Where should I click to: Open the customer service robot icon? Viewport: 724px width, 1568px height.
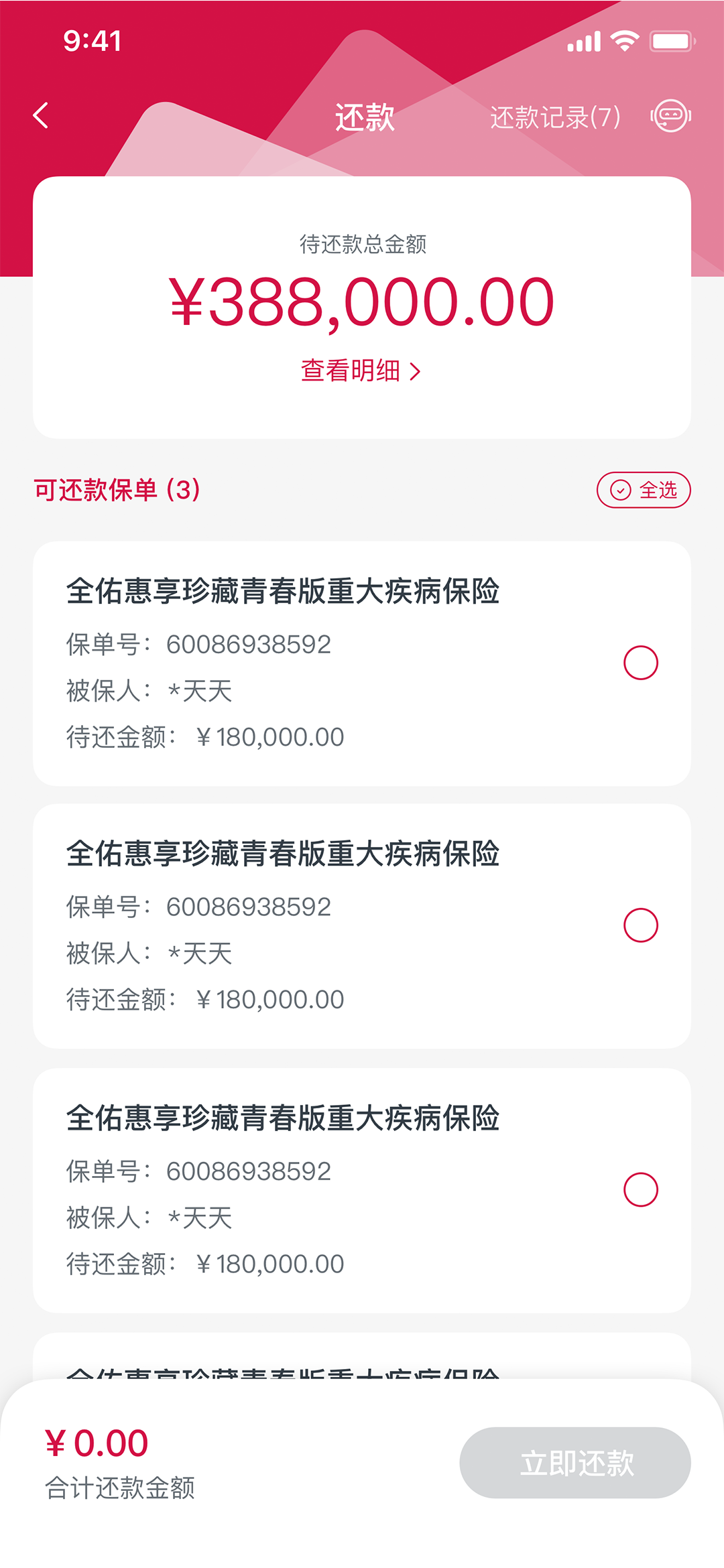coord(670,116)
